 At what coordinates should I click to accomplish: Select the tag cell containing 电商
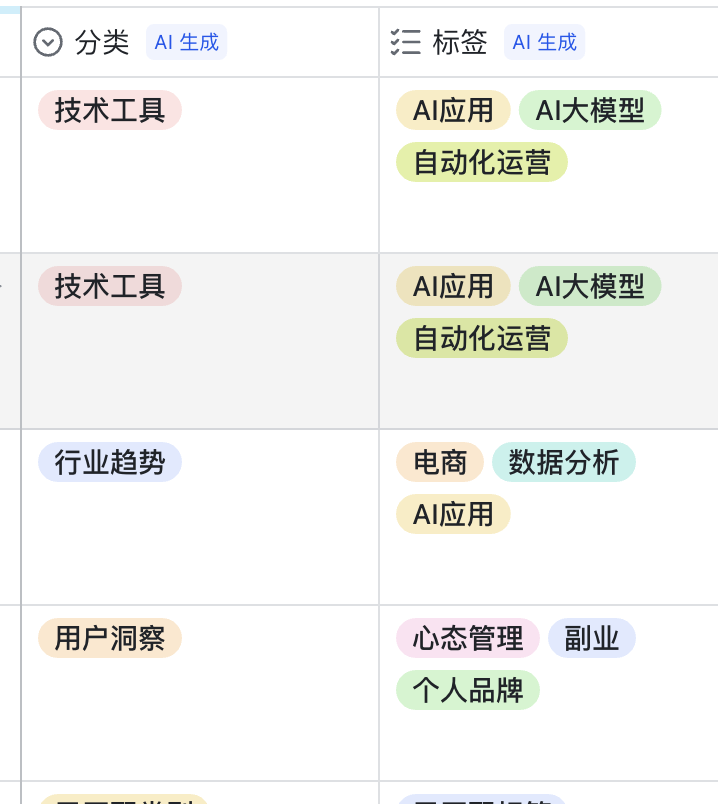(x=440, y=463)
